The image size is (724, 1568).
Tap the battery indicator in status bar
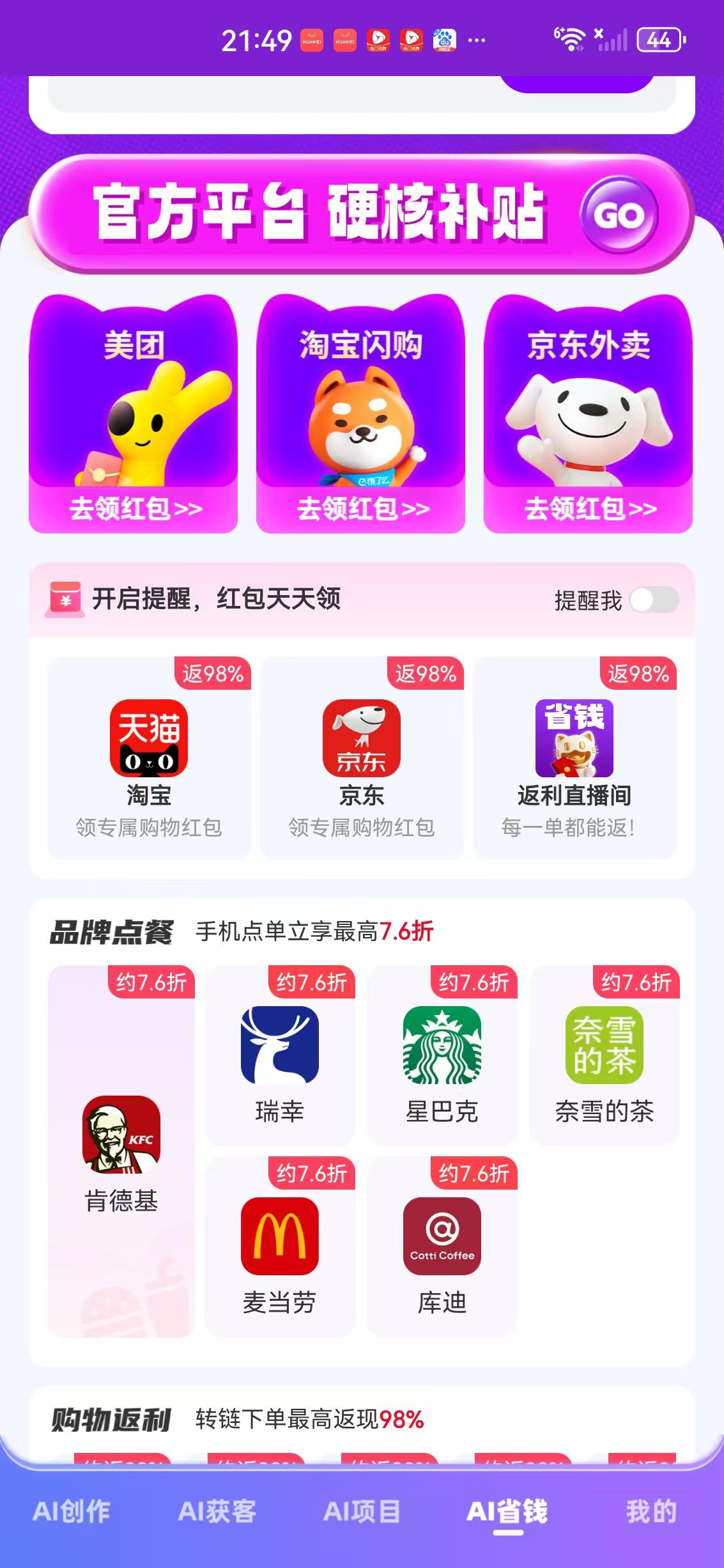657,40
